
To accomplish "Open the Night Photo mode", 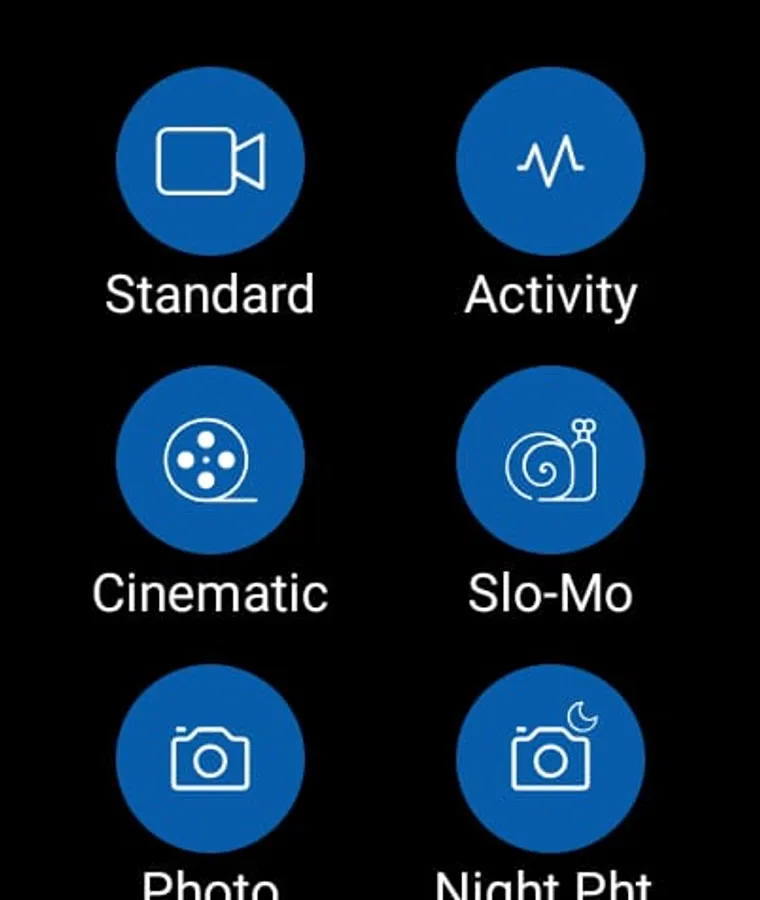I will pyautogui.click(x=550, y=758).
